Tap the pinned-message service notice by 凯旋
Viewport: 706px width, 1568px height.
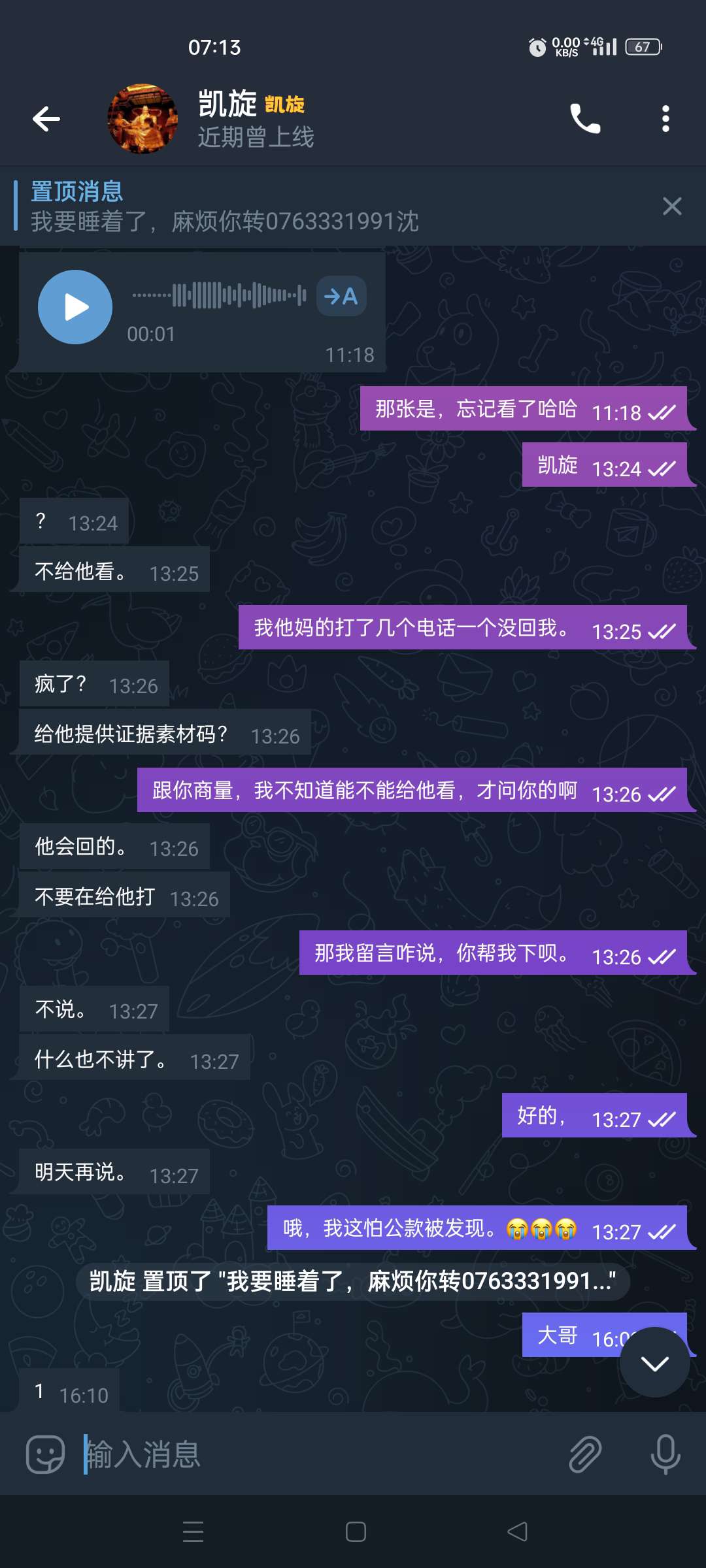tap(353, 1281)
